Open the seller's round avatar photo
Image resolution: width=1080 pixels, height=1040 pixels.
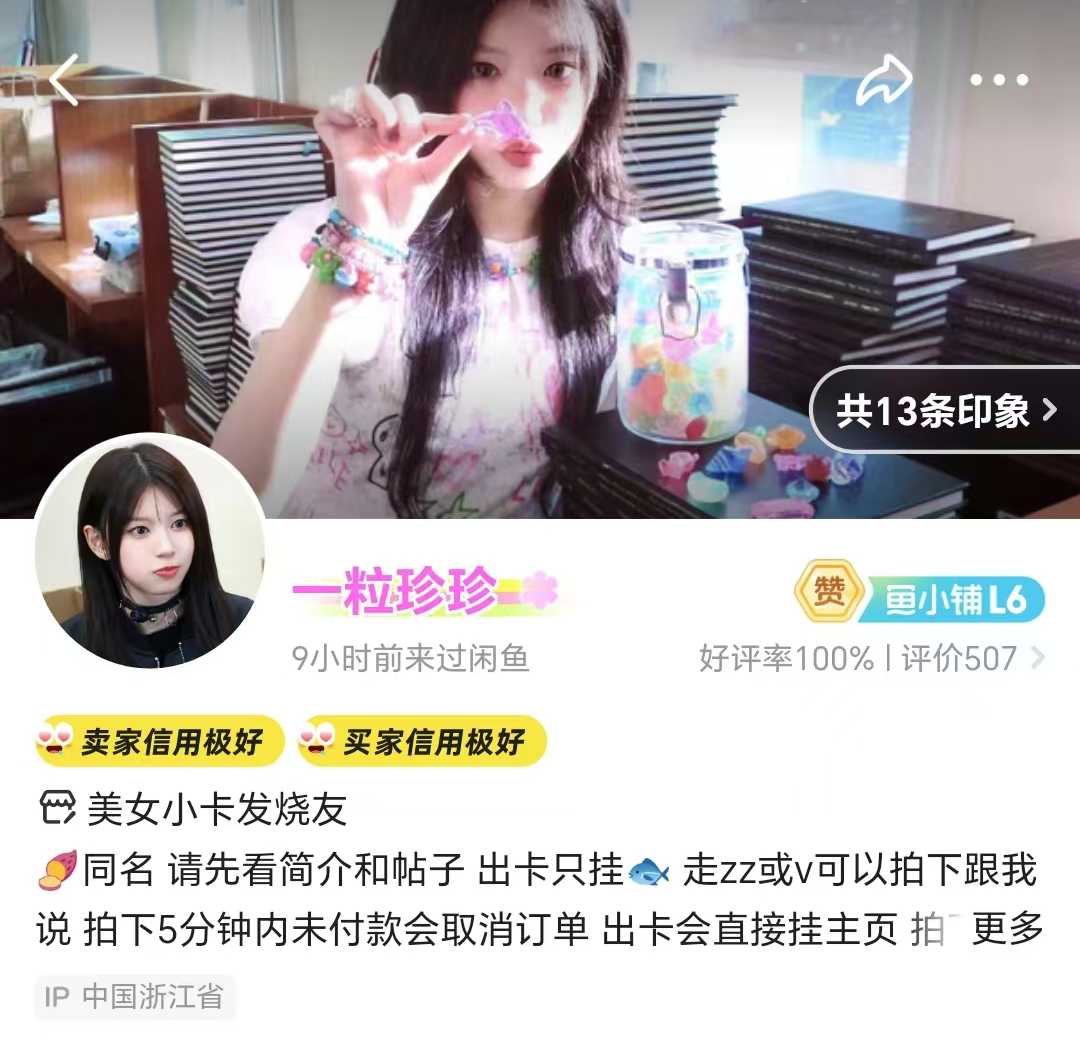click(150, 551)
